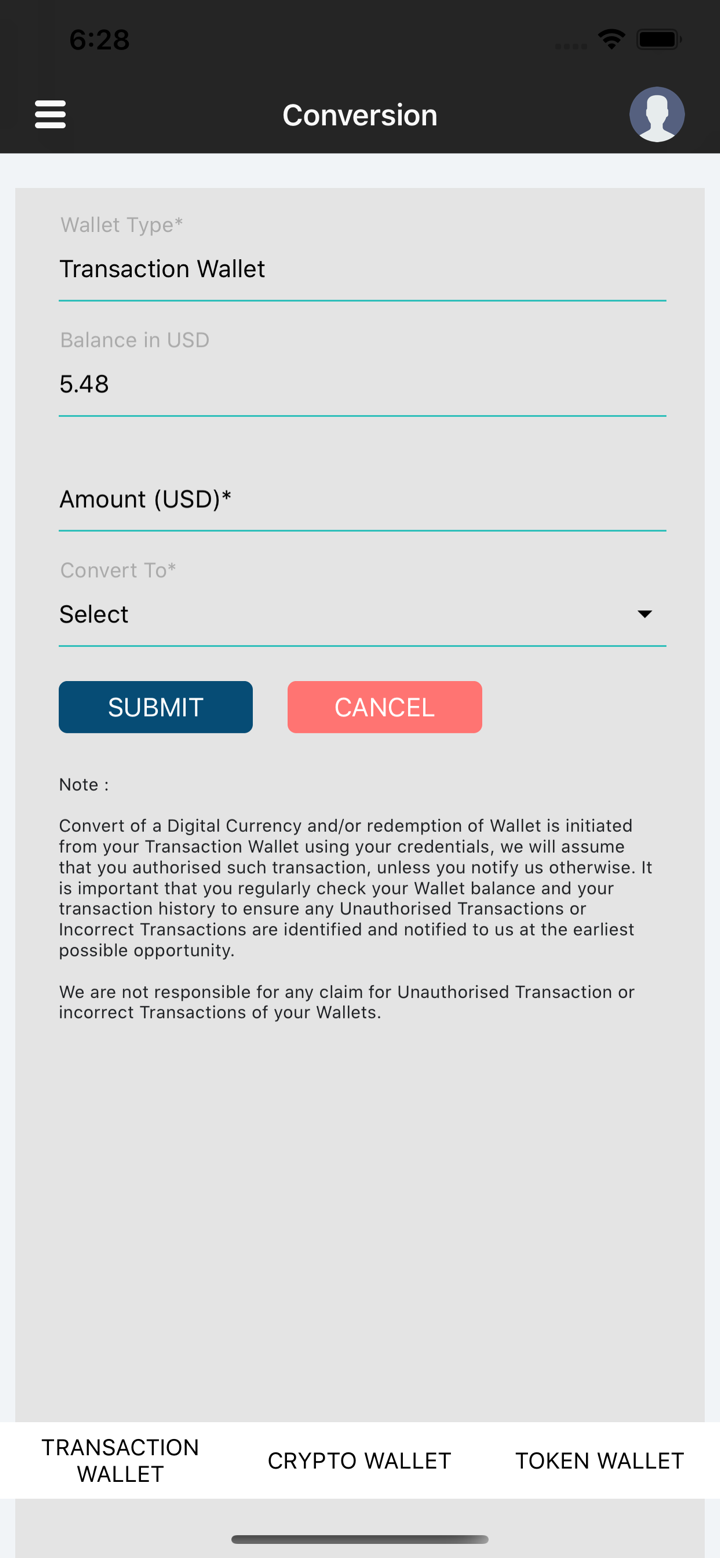Cancel the conversion

pyautogui.click(x=384, y=707)
